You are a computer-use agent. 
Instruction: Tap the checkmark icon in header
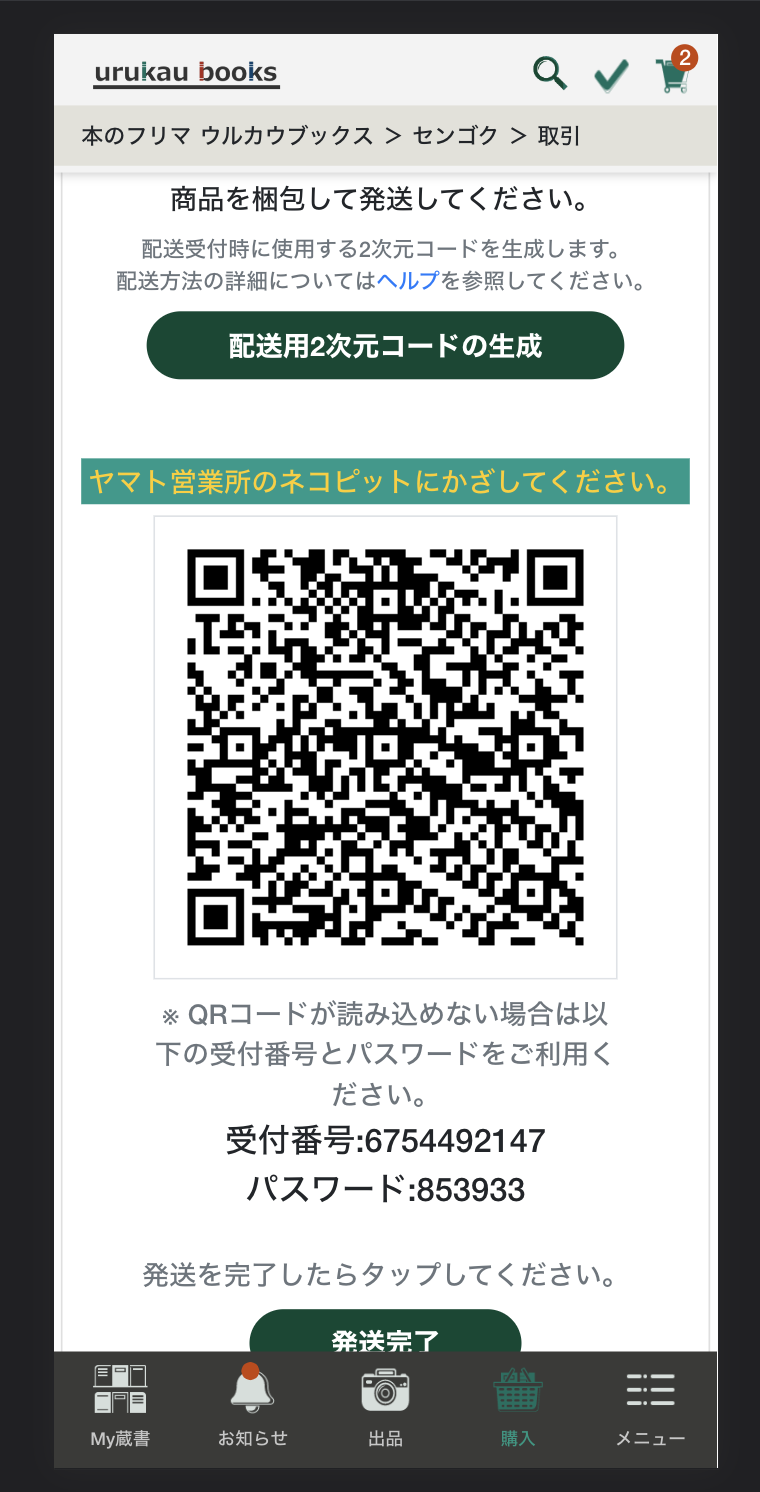(611, 75)
